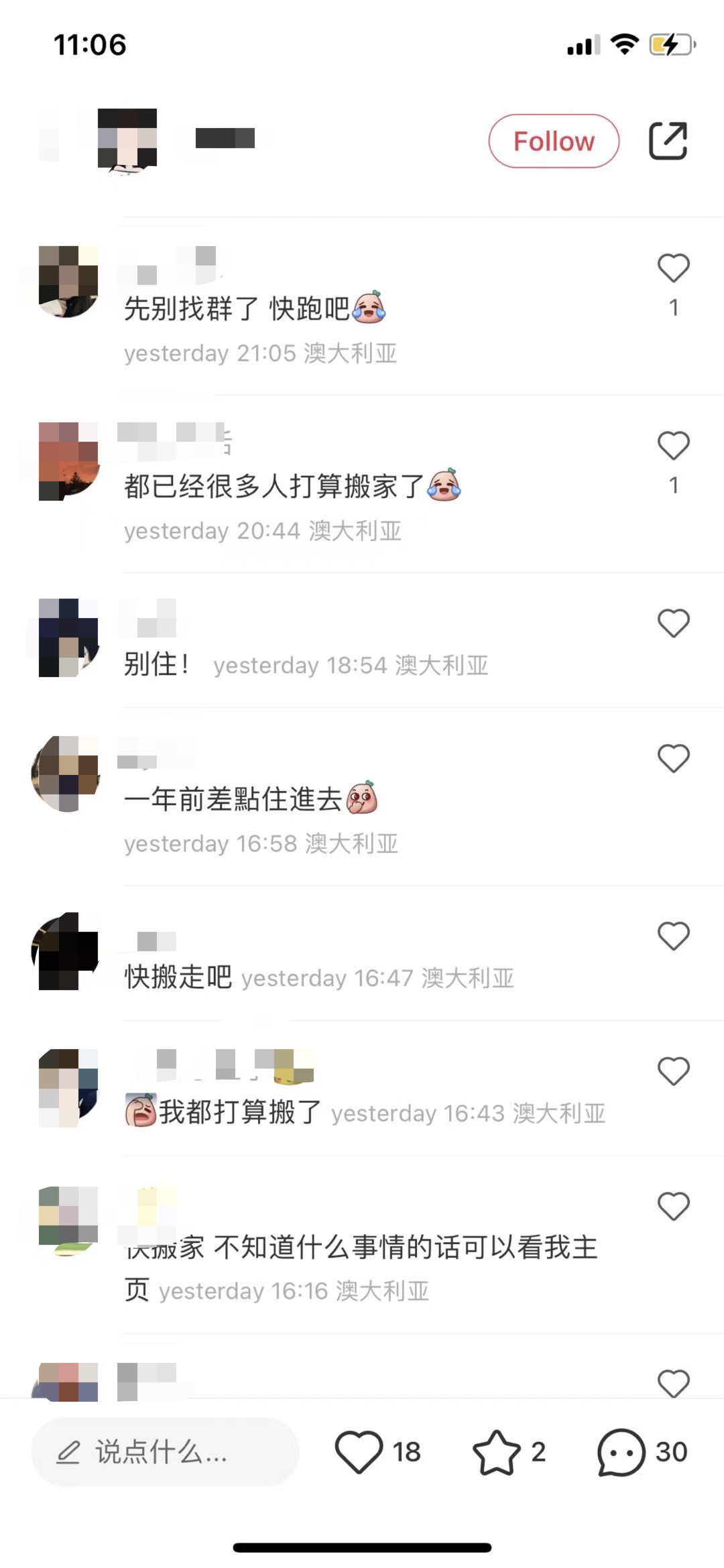Like the comment '都已经很多人打算搬家了'
Image resolution: width=724 pixels, height=1568 pixels.
coord(673,446)
